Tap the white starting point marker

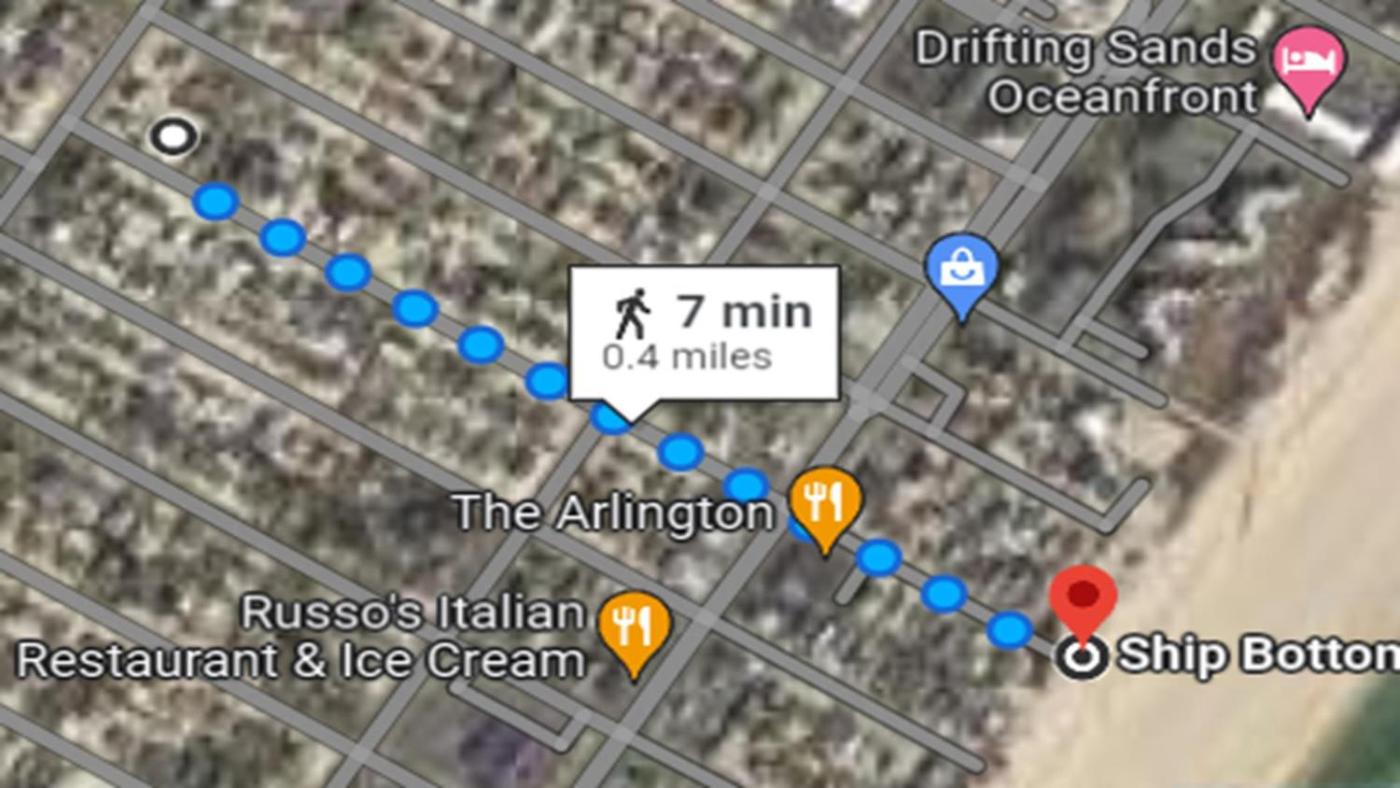[x=174, y=136]
